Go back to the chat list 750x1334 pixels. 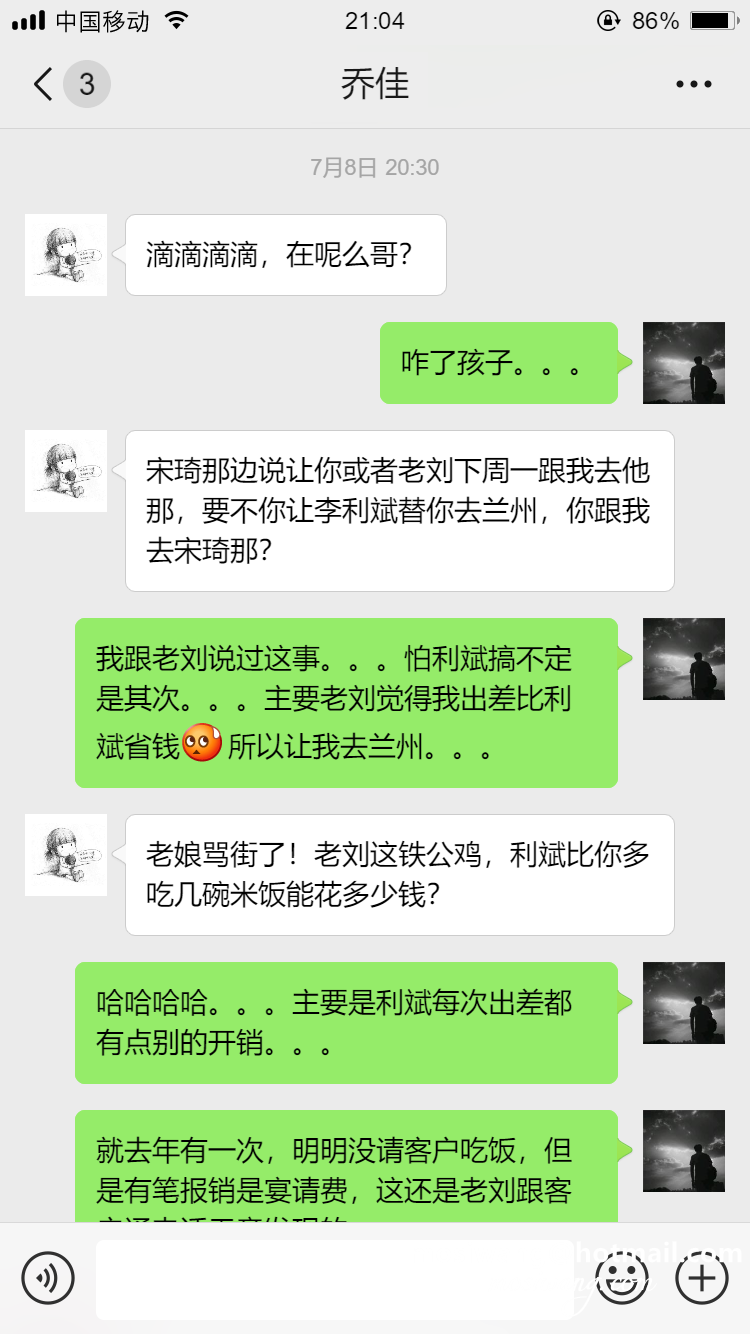[x=45, y=85]
